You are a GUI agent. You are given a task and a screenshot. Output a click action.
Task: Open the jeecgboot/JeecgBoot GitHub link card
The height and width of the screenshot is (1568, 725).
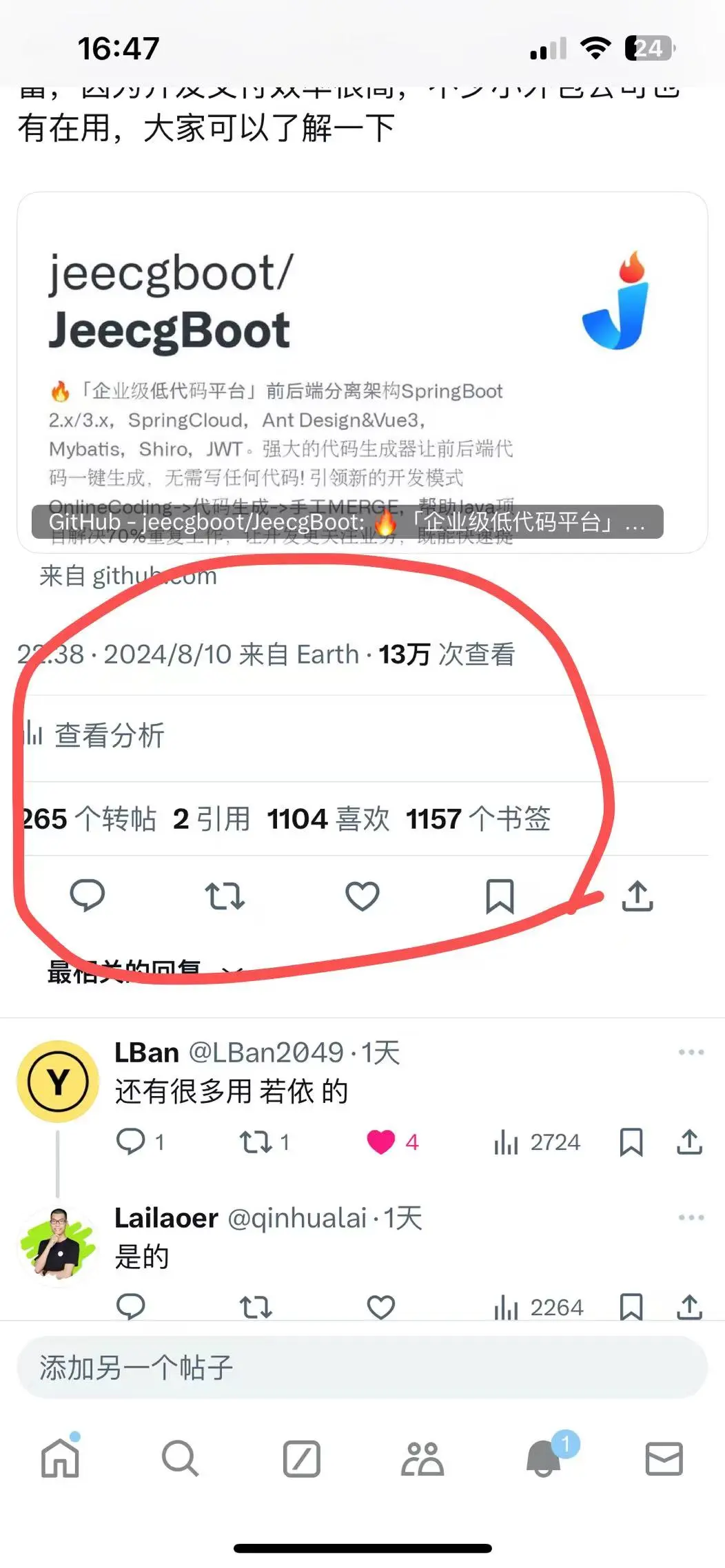click(x=362, y=372)
